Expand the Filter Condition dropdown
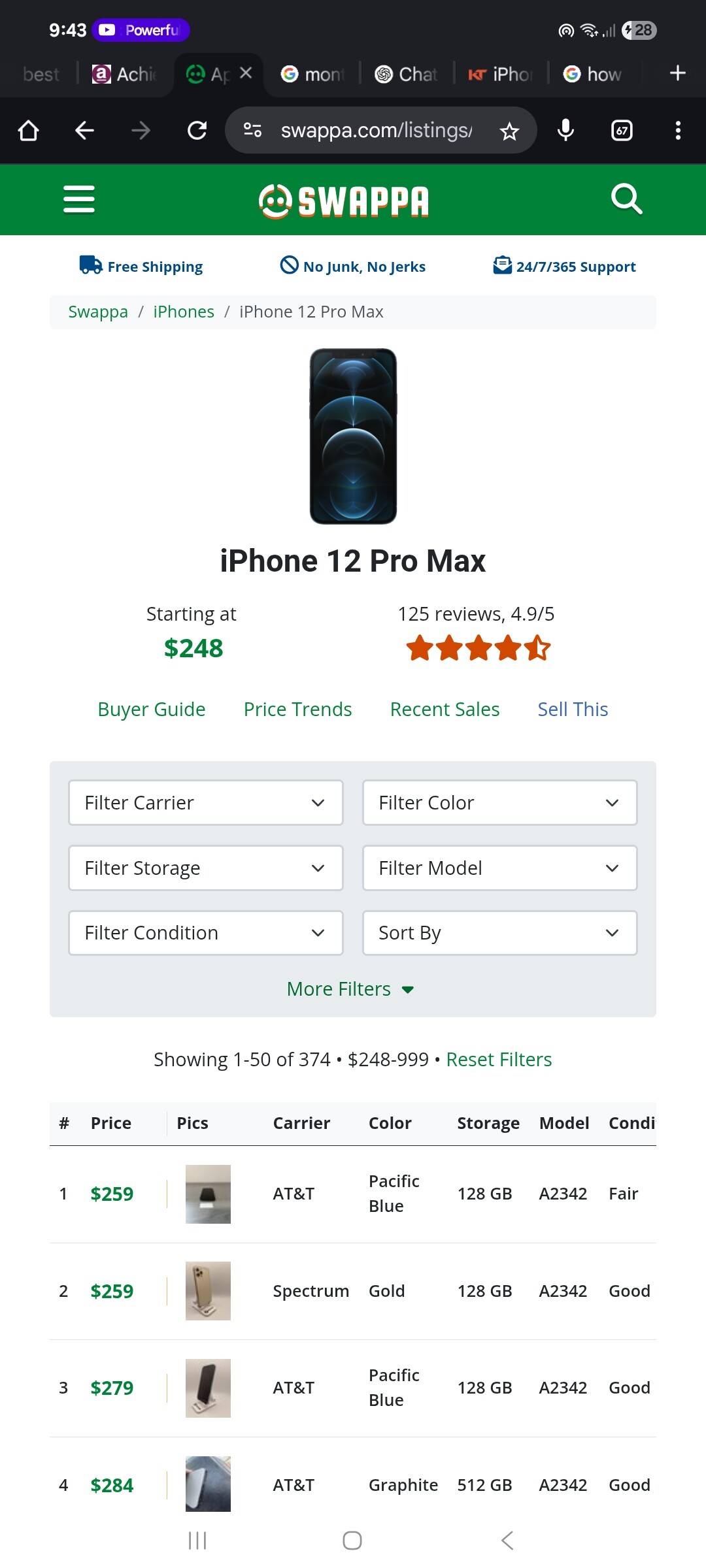 point(205,932)
